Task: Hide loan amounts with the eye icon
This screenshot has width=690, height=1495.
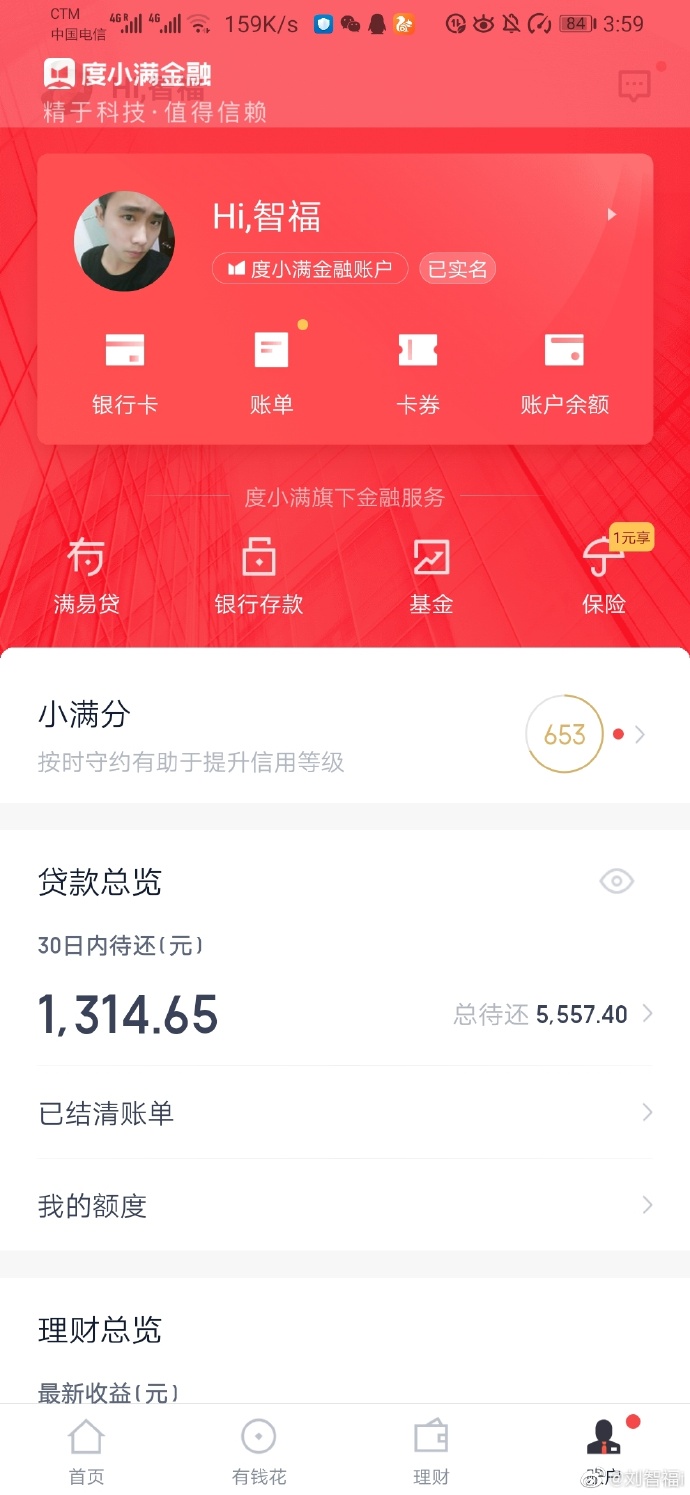Action: coord(616,881)
